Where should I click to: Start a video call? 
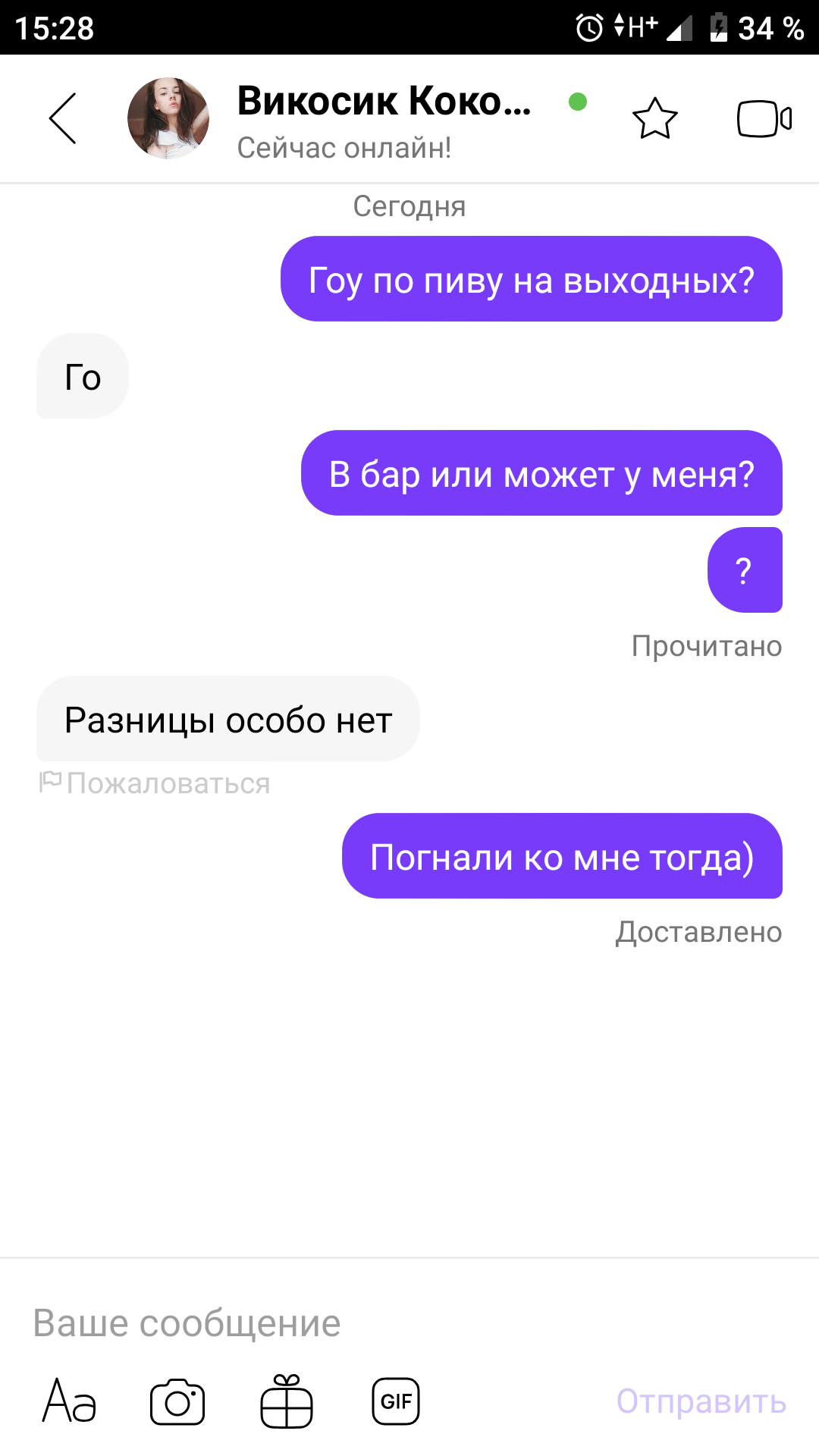[x=764, y=119]
